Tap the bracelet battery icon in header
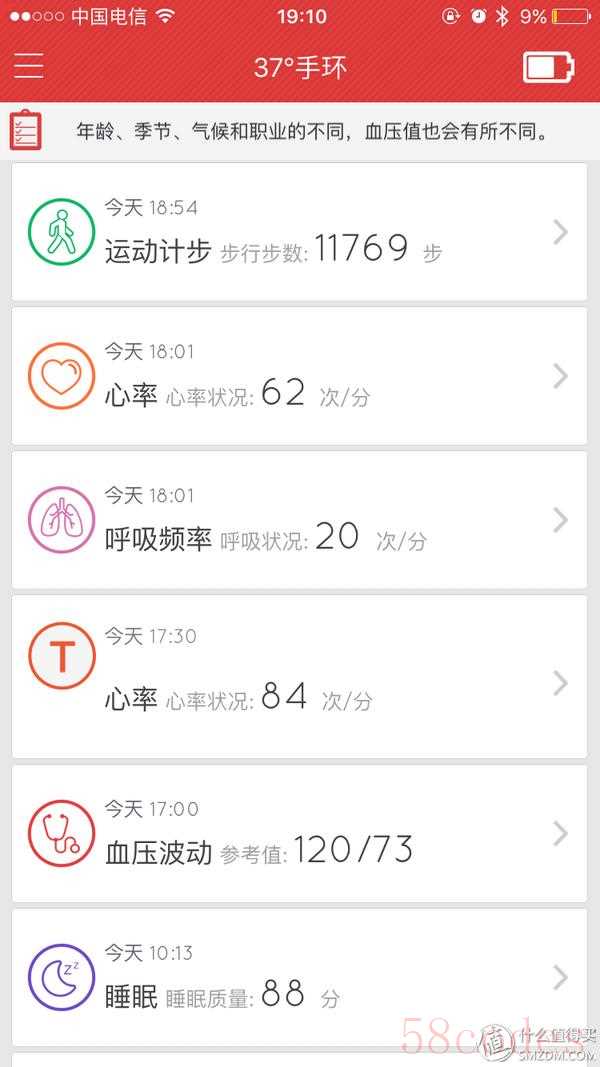The image size is (600, 1067). pos(548,67)
